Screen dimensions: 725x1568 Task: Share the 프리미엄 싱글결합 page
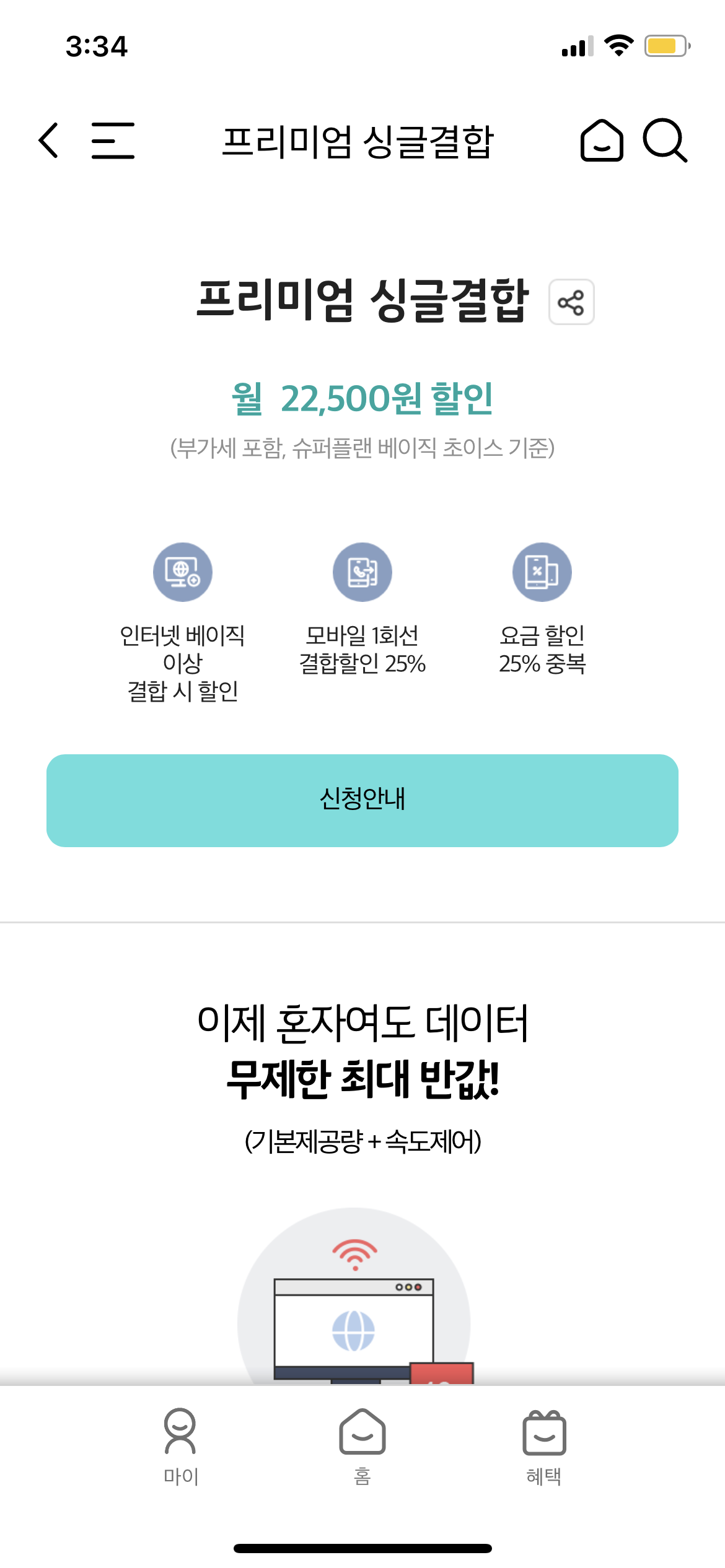[x=571, y=302]
